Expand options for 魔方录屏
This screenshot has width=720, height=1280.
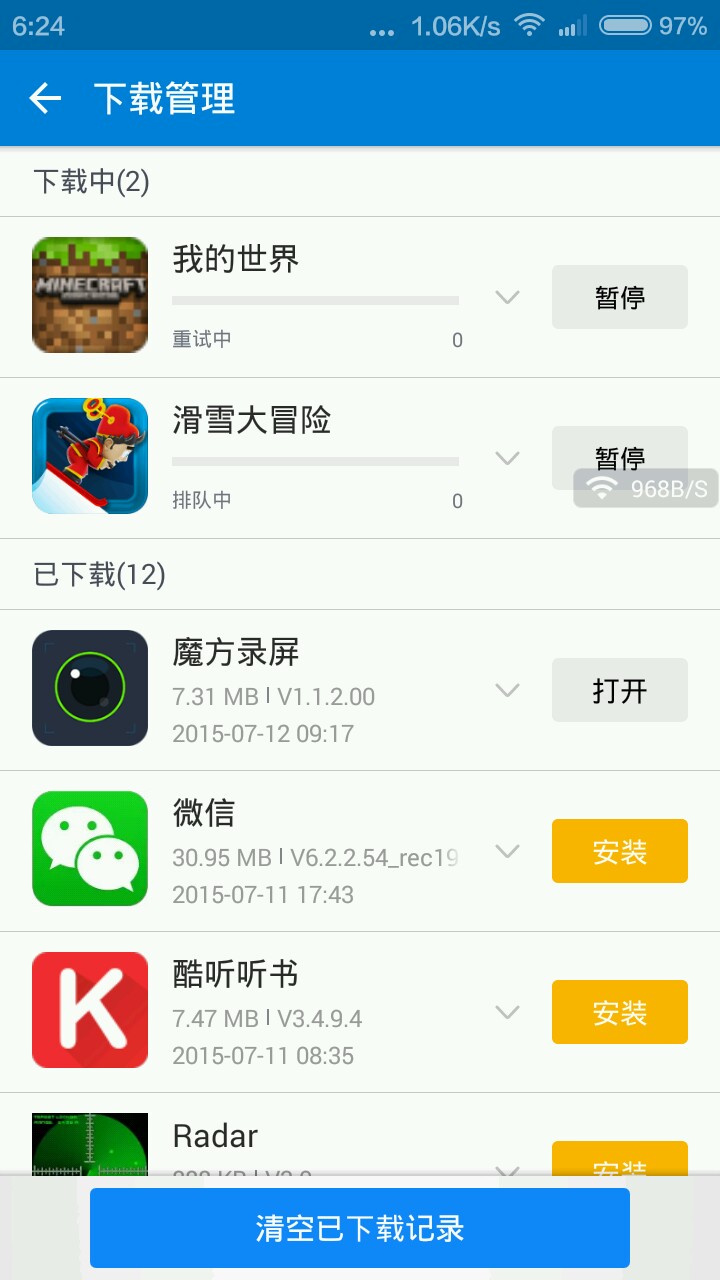[x=508, y=690]
